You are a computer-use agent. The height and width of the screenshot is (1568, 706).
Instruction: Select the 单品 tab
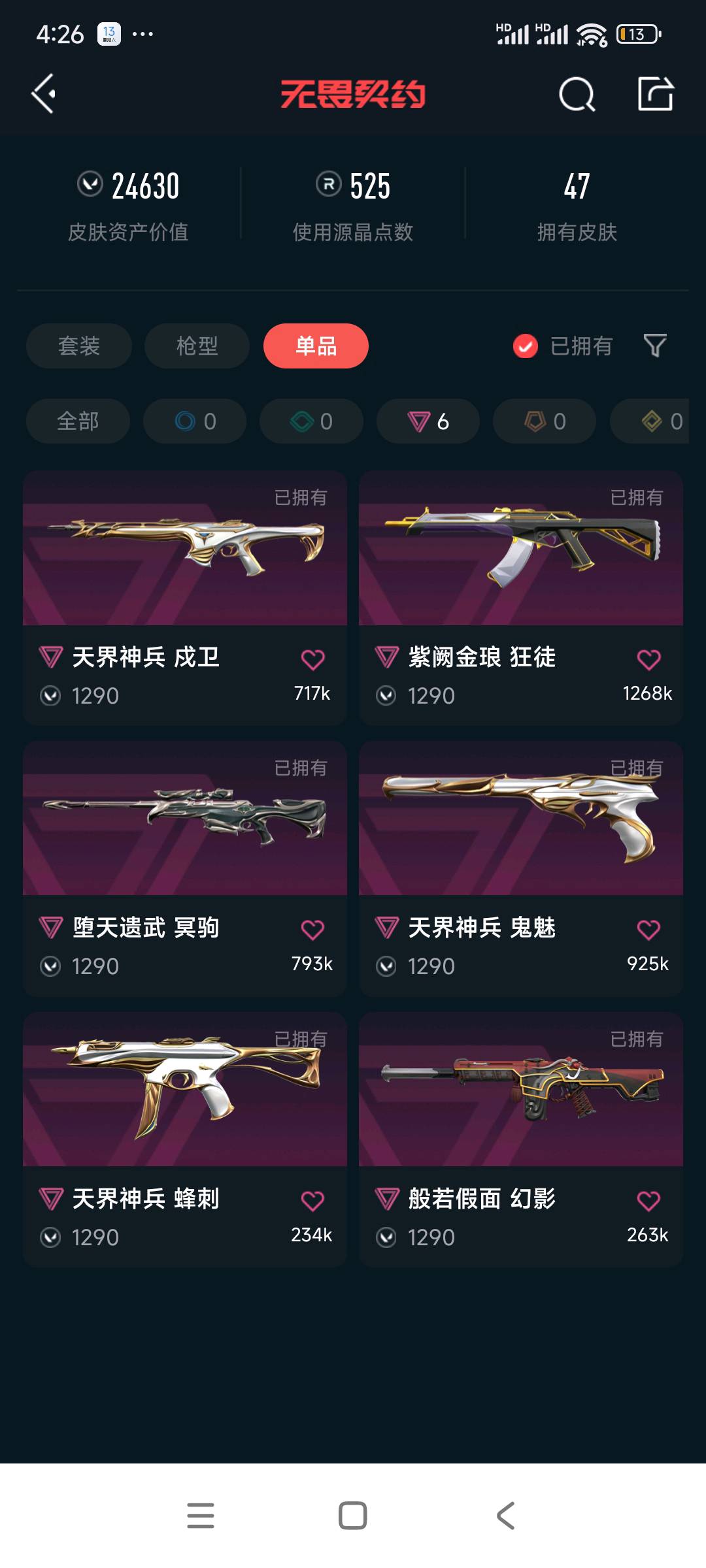[316, 346]
